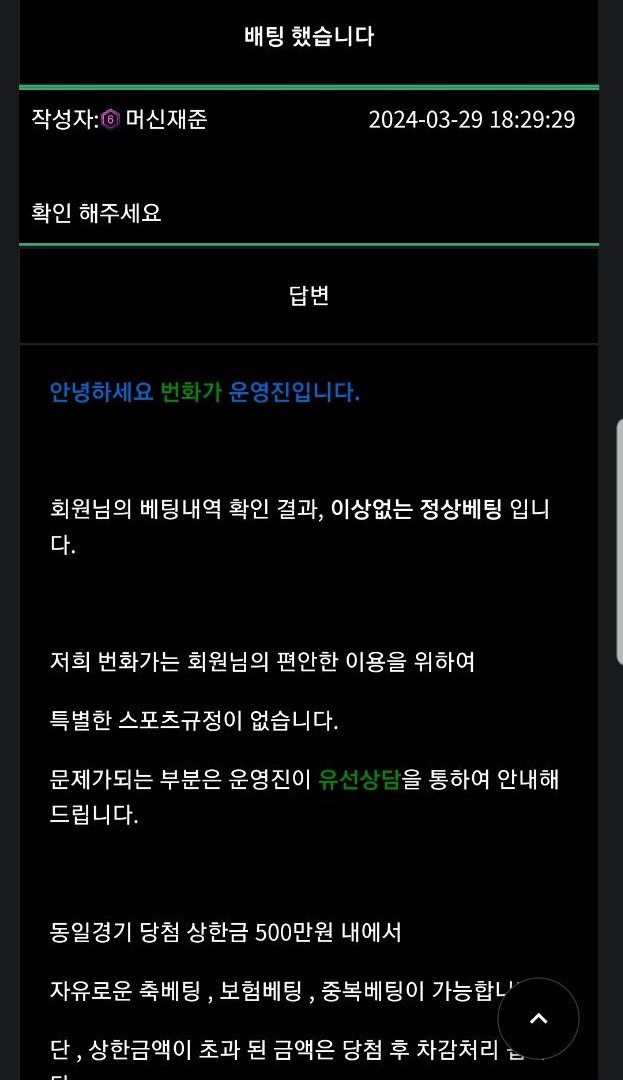Tap the scroll-to-top arrow button
This screenshot has width=623, height=1080.
coord(538,1018)
